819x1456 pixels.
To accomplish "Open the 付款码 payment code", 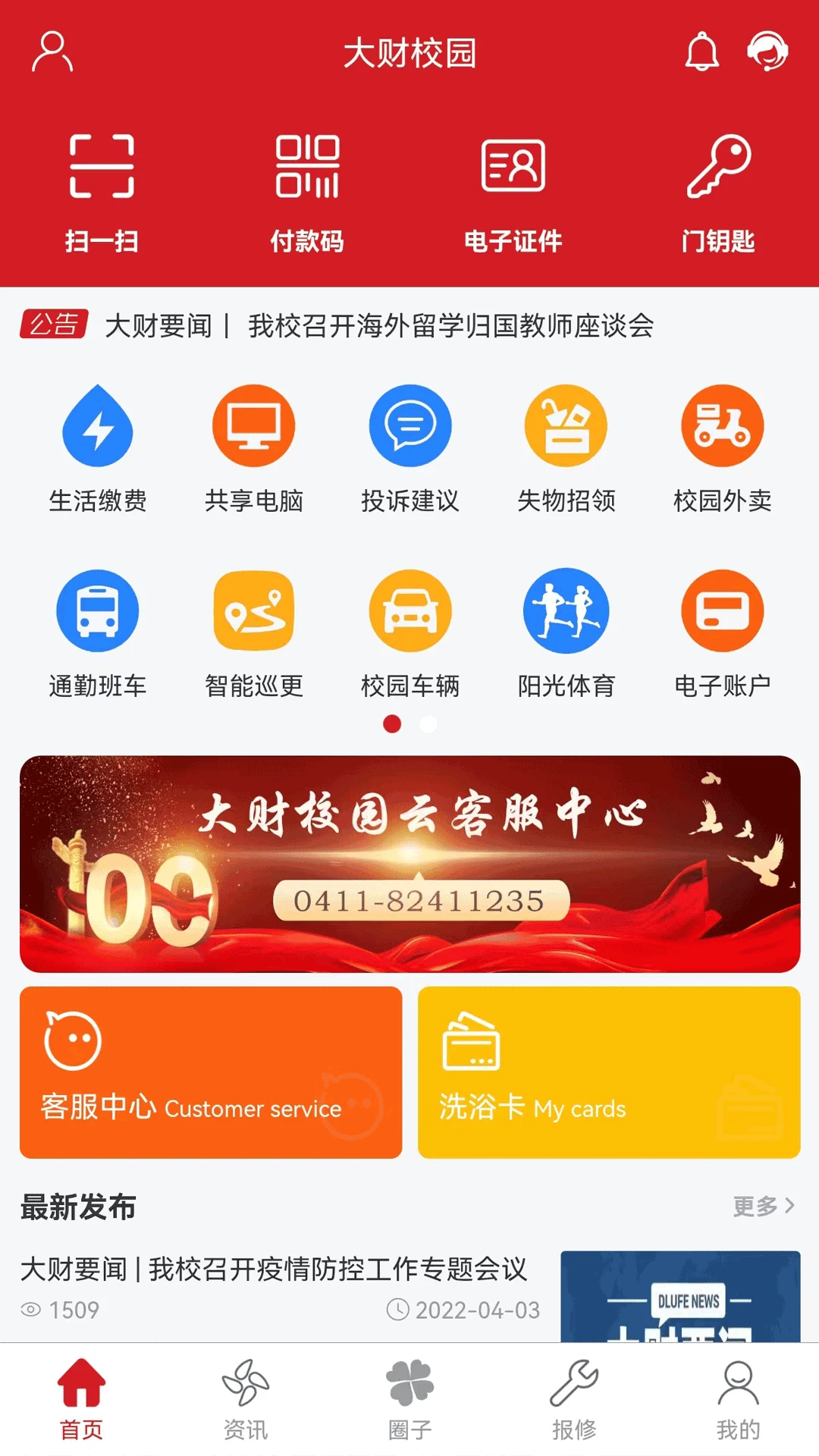I will 307,190.
